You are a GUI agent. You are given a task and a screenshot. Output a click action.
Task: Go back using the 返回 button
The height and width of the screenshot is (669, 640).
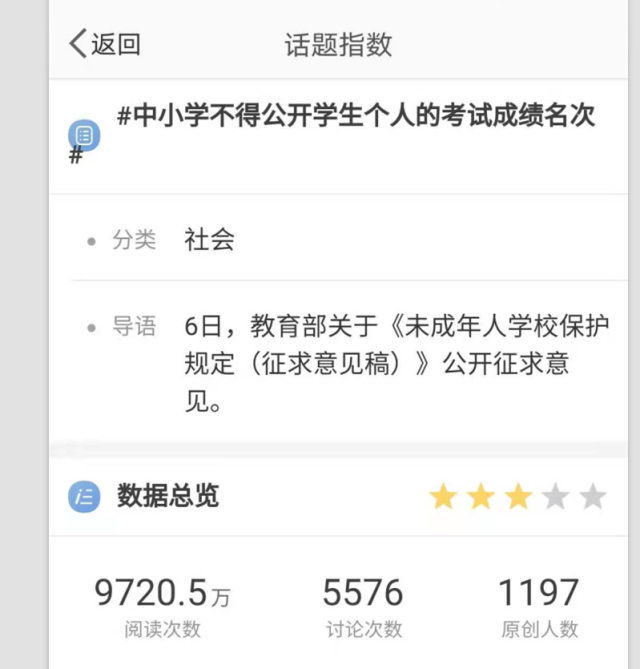tap(104, 44)
